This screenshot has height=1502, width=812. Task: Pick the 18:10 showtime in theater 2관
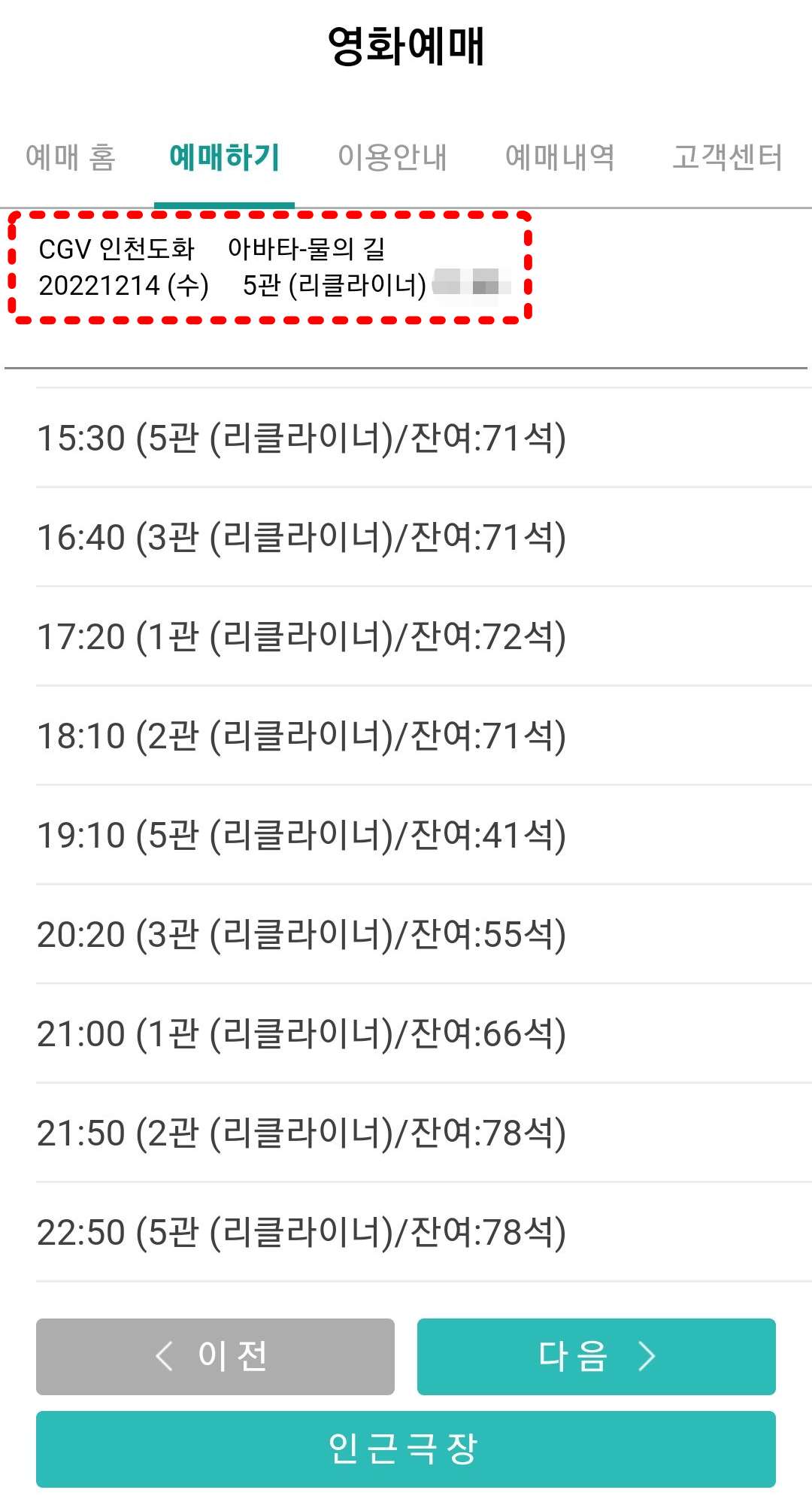301,735
